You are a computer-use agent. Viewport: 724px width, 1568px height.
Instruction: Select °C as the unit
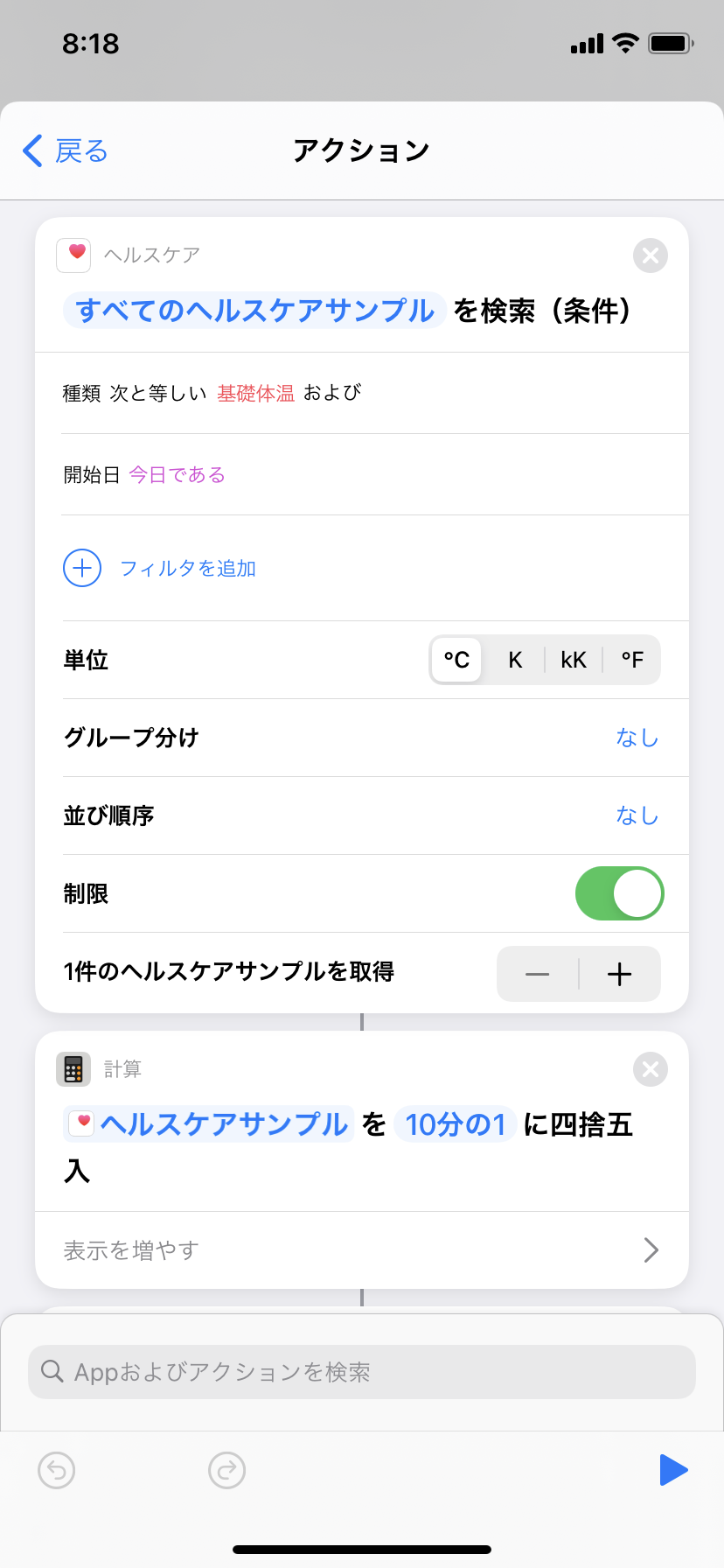coord(456,660)
